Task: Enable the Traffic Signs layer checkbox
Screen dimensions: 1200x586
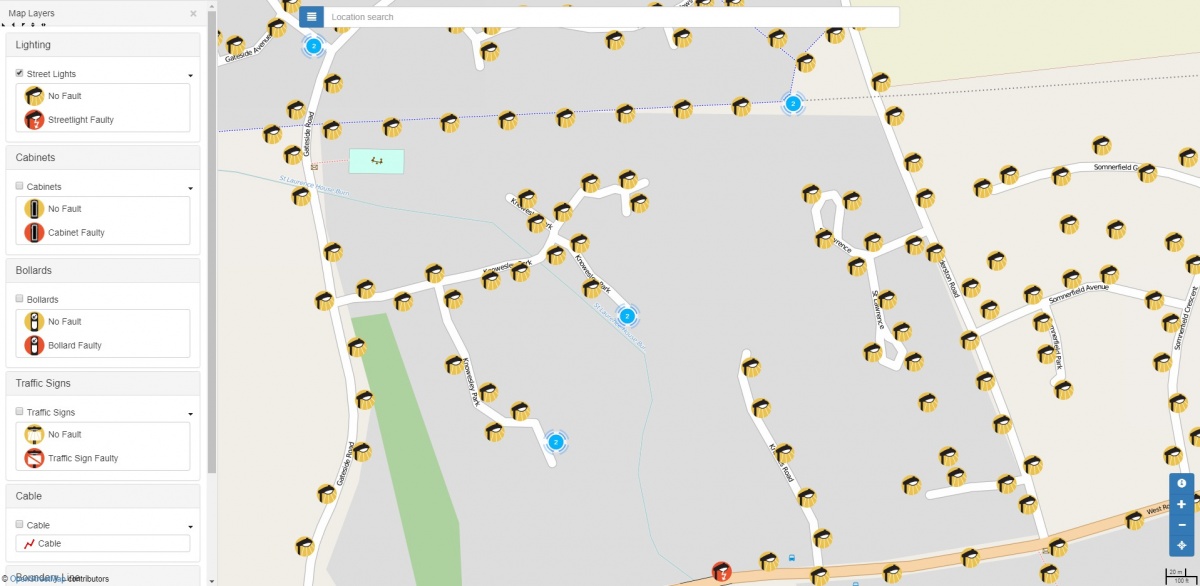Action: [x=20, y=411]
